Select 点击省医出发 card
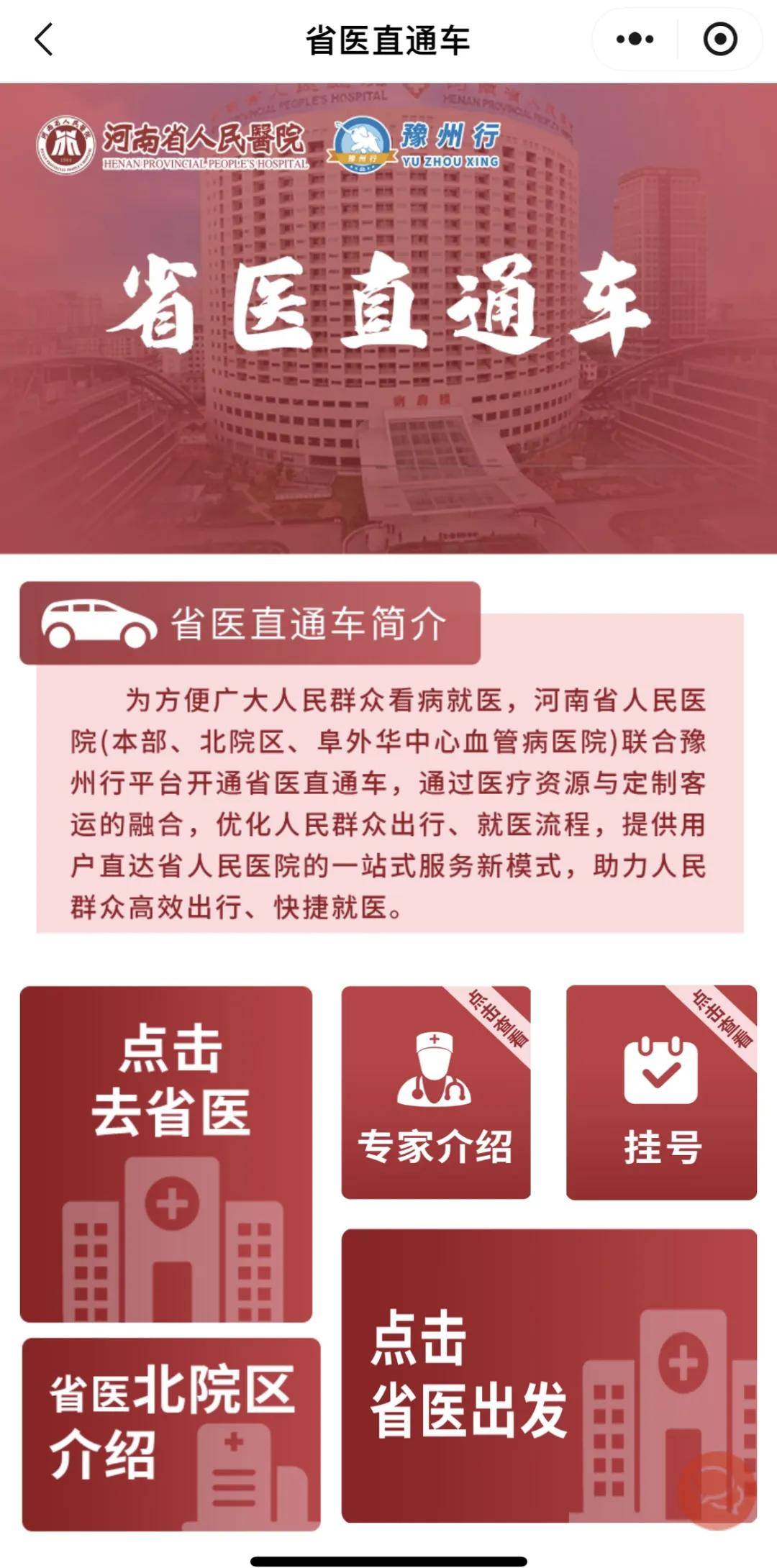The height and width of the screenshot is (1568, 777). point(549,1375)
